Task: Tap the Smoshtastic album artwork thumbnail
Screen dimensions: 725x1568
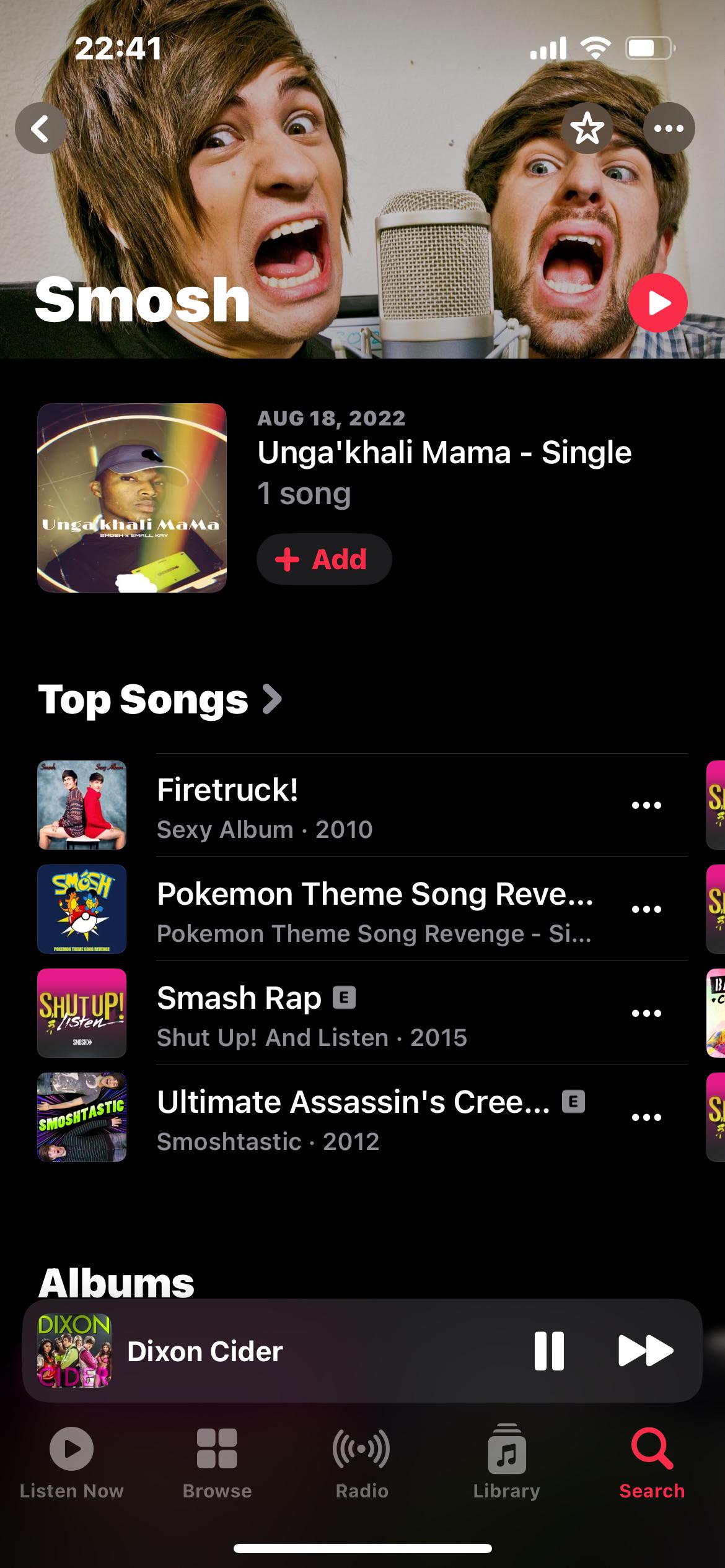Action: pos(81,1117)
